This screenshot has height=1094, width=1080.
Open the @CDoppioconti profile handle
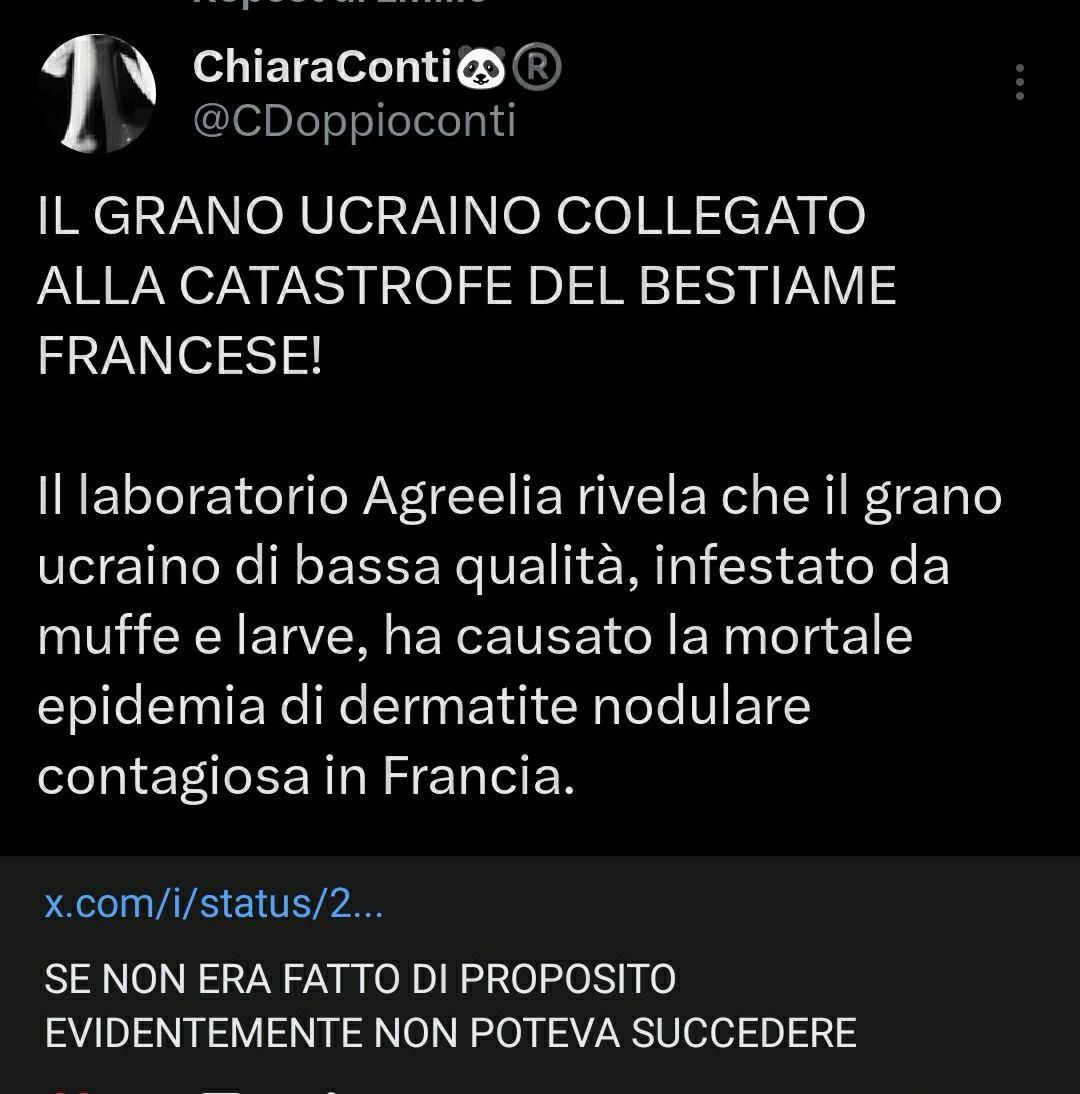pyautogui.click(x=354, y=121)
